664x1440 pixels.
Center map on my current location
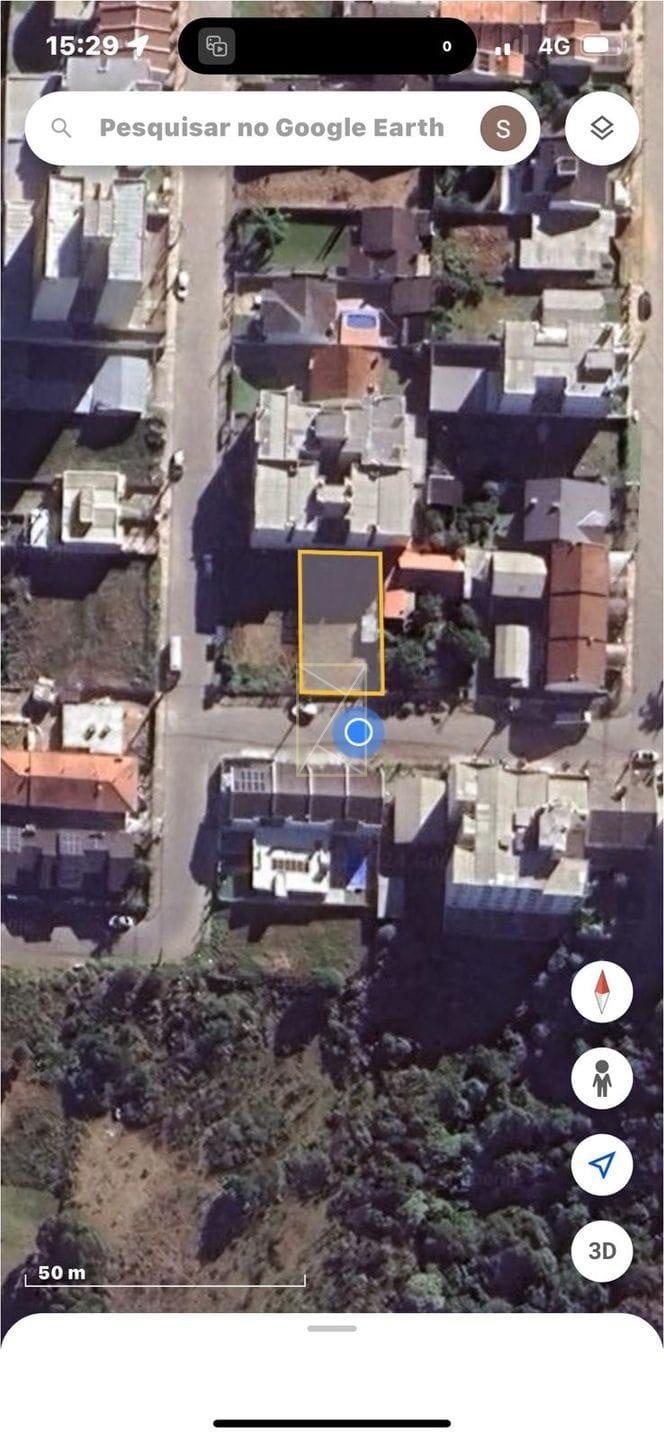[602, 1165]
